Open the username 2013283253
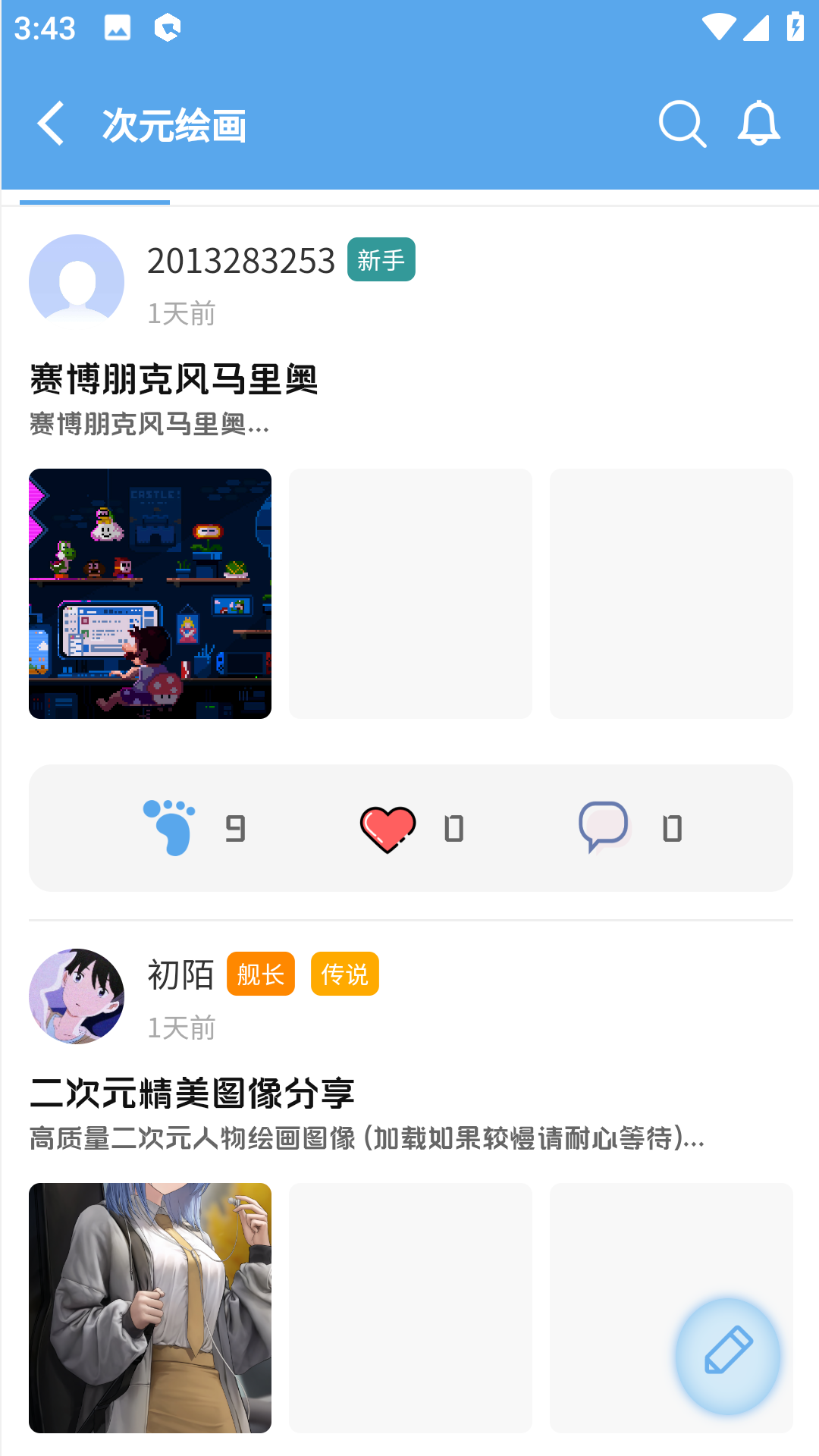Image resolution: width=819 pixels, height=1456 pixels. 240,259
